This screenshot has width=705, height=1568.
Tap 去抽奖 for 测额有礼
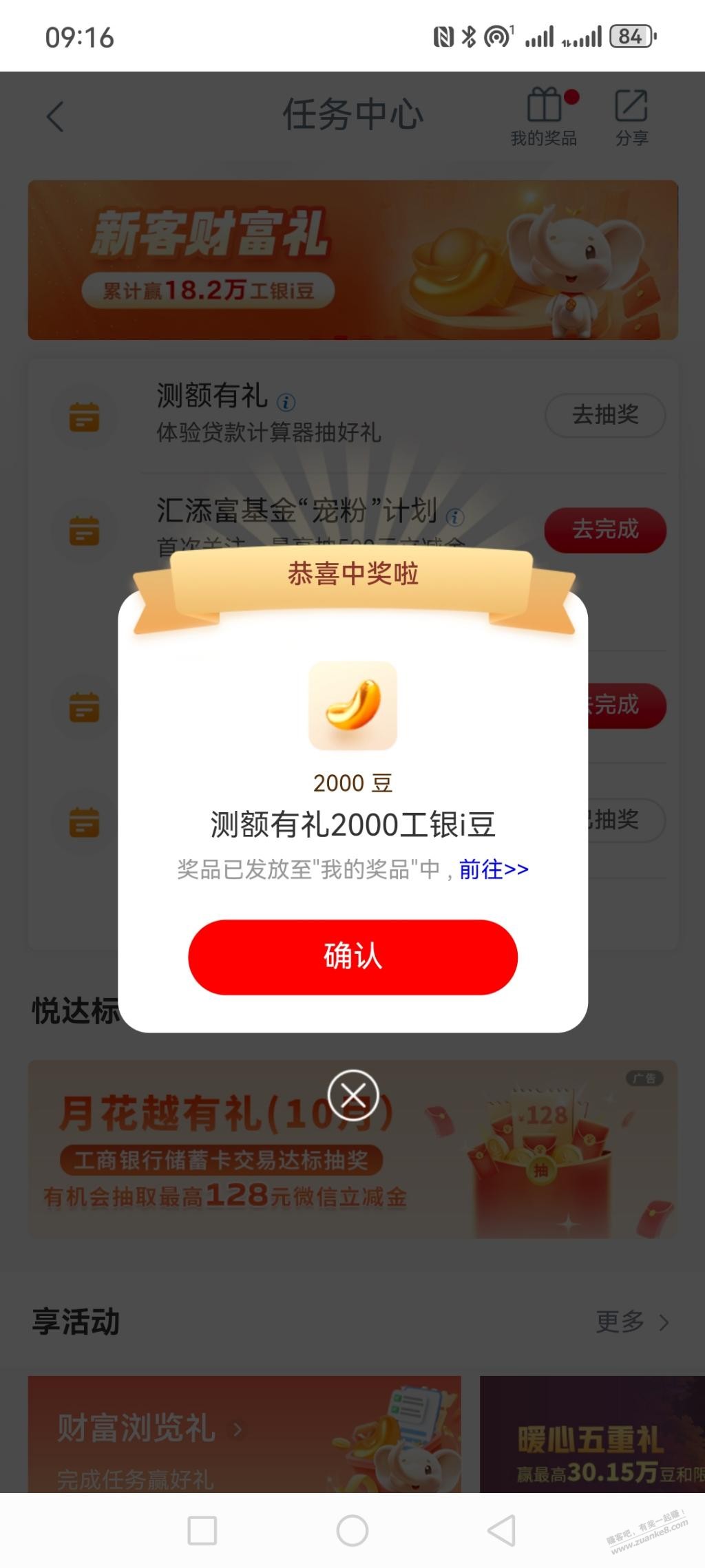tap(605, 415)
